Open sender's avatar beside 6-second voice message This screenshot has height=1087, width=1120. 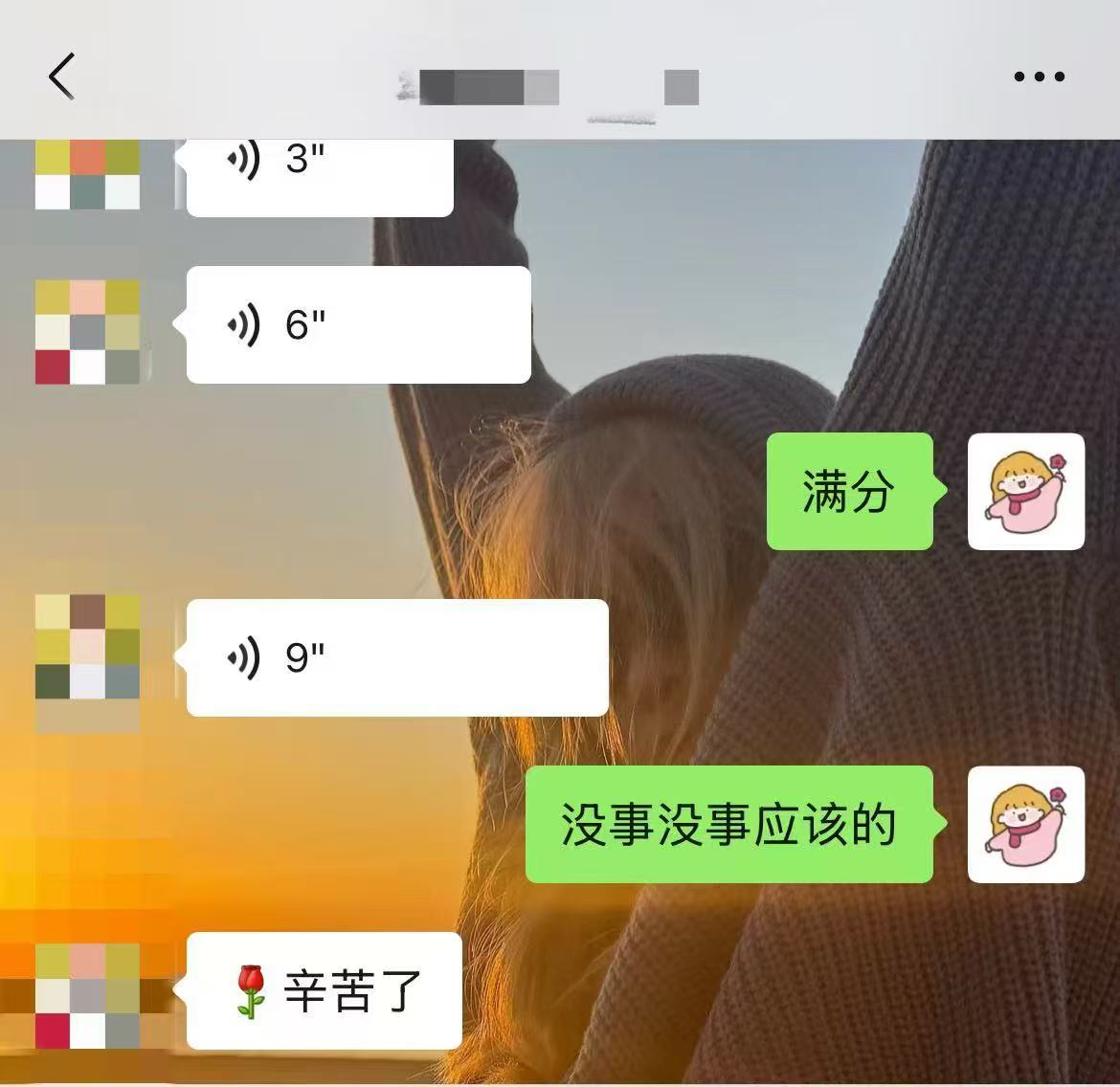tap(87, 331)
